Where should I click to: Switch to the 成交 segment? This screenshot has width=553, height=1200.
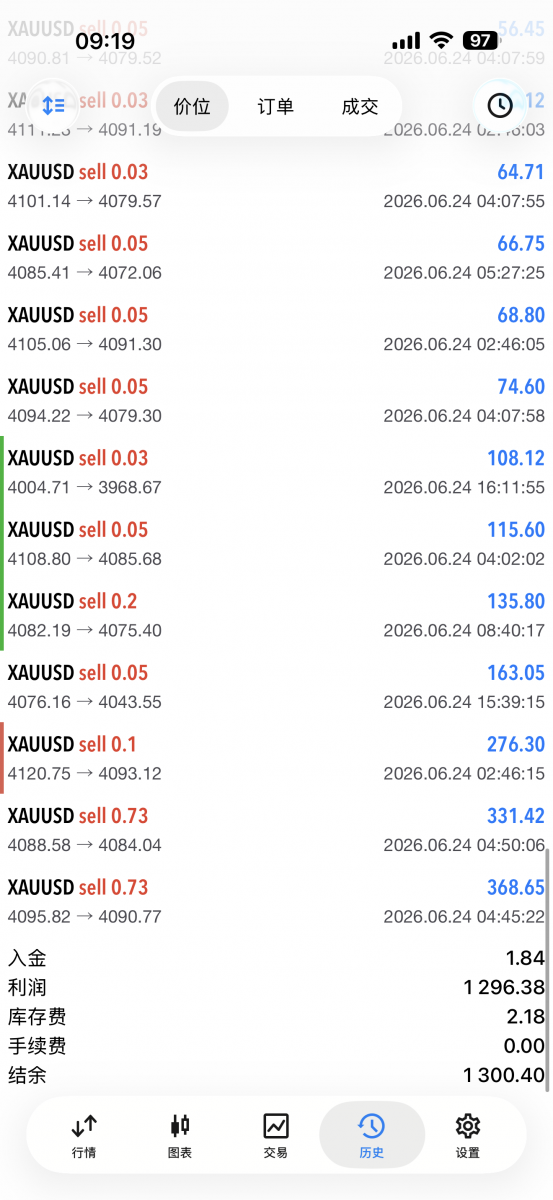pos(360,106)
